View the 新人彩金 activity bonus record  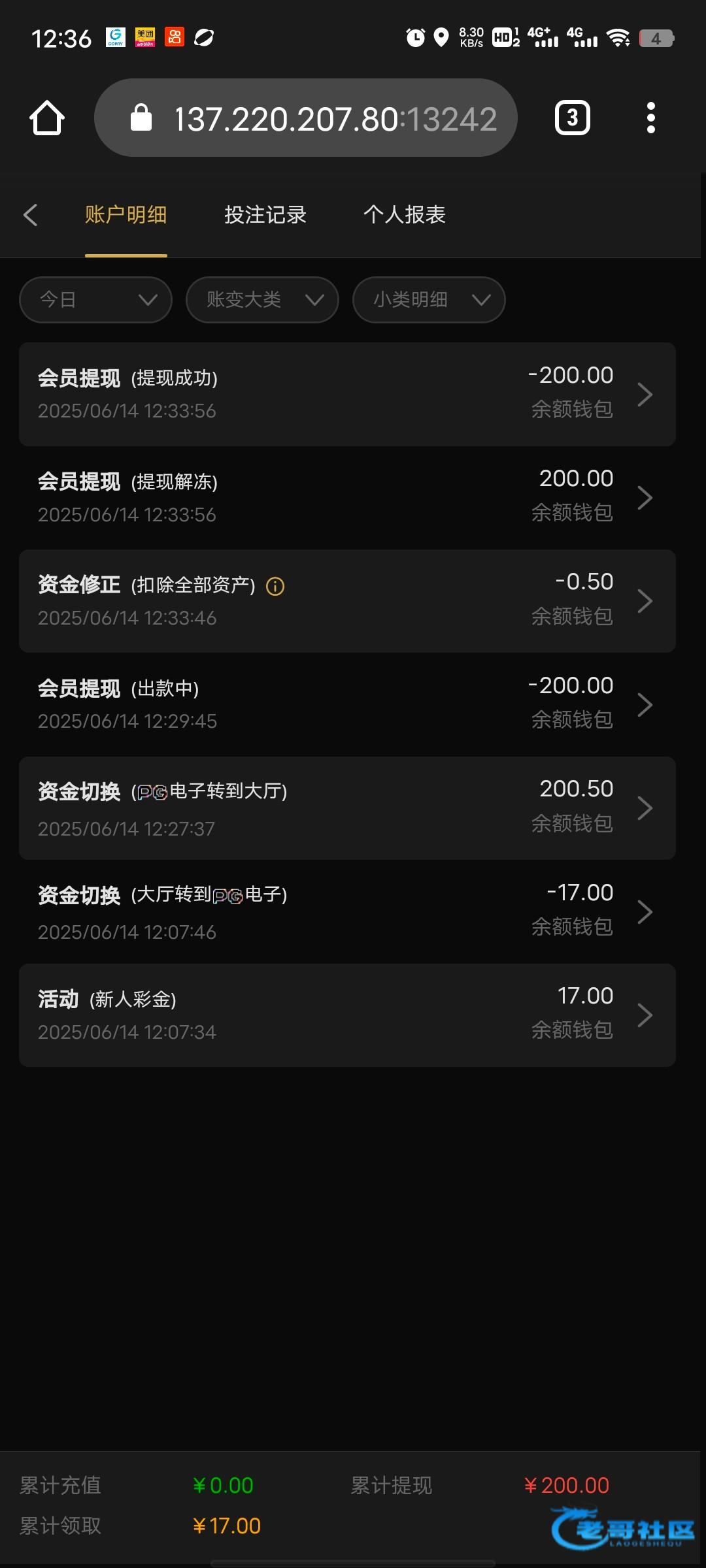[x=347, y=1015]
